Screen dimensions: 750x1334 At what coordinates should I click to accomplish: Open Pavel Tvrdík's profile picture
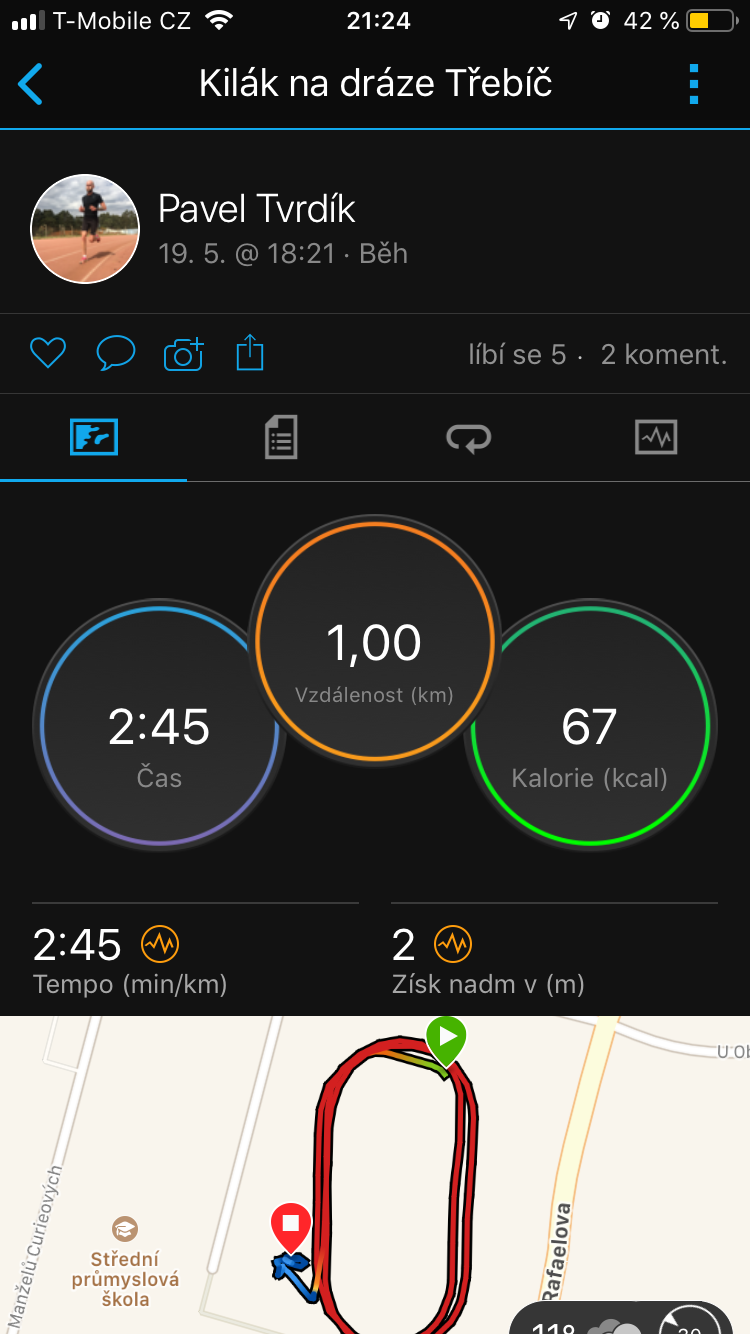(85, 229)
